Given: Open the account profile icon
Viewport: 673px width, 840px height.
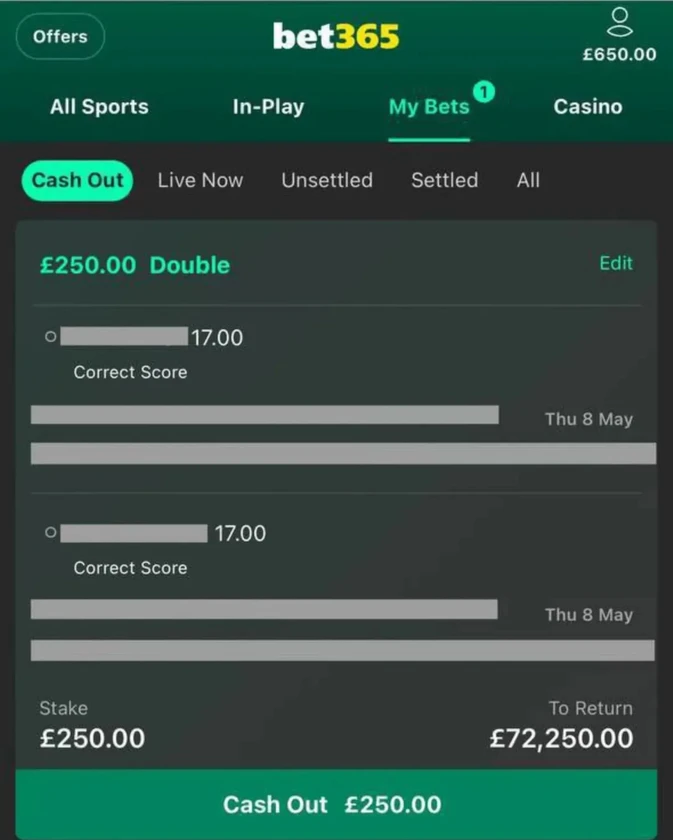Looking at the screenshot, I should click(620, 22).
